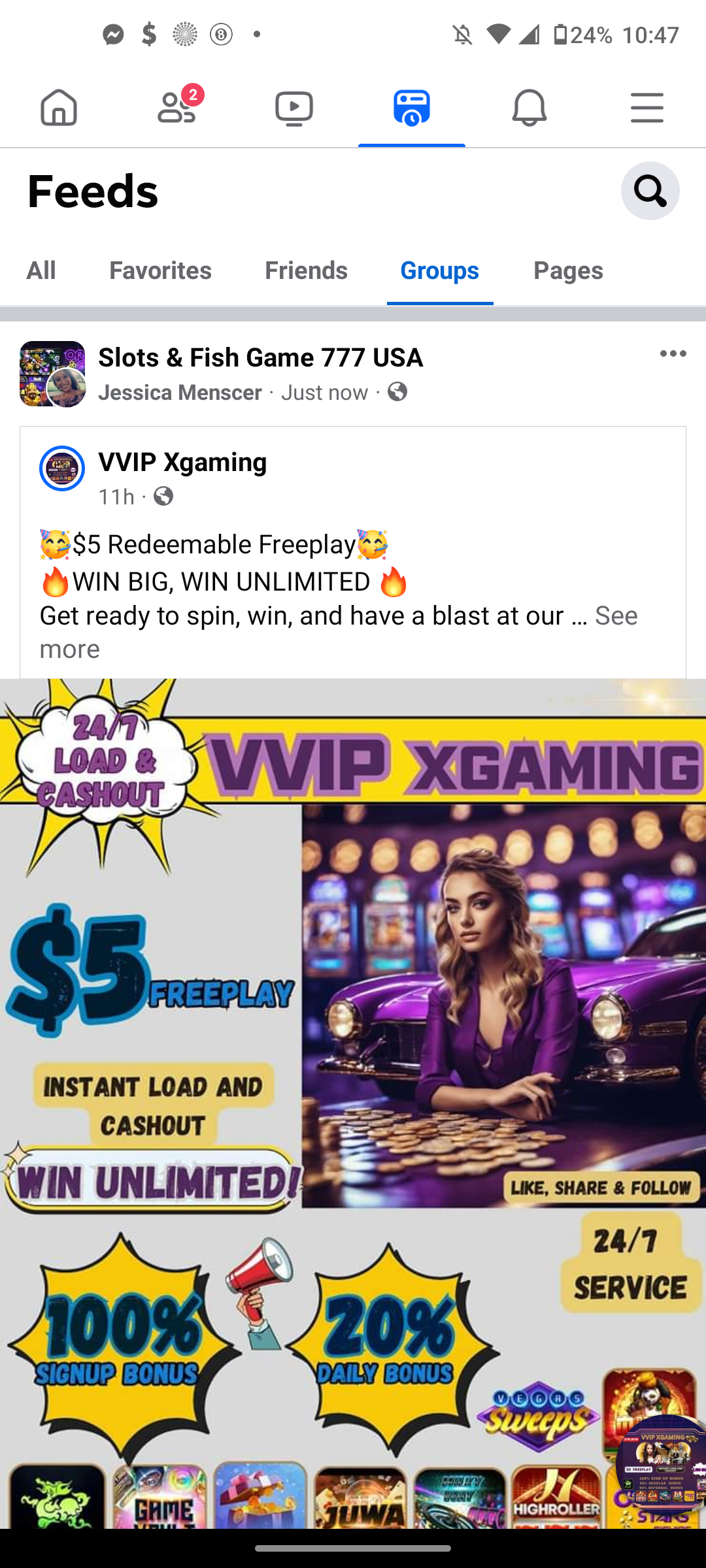
Task: Open the notifications bell
Action: tap(529, 108)
